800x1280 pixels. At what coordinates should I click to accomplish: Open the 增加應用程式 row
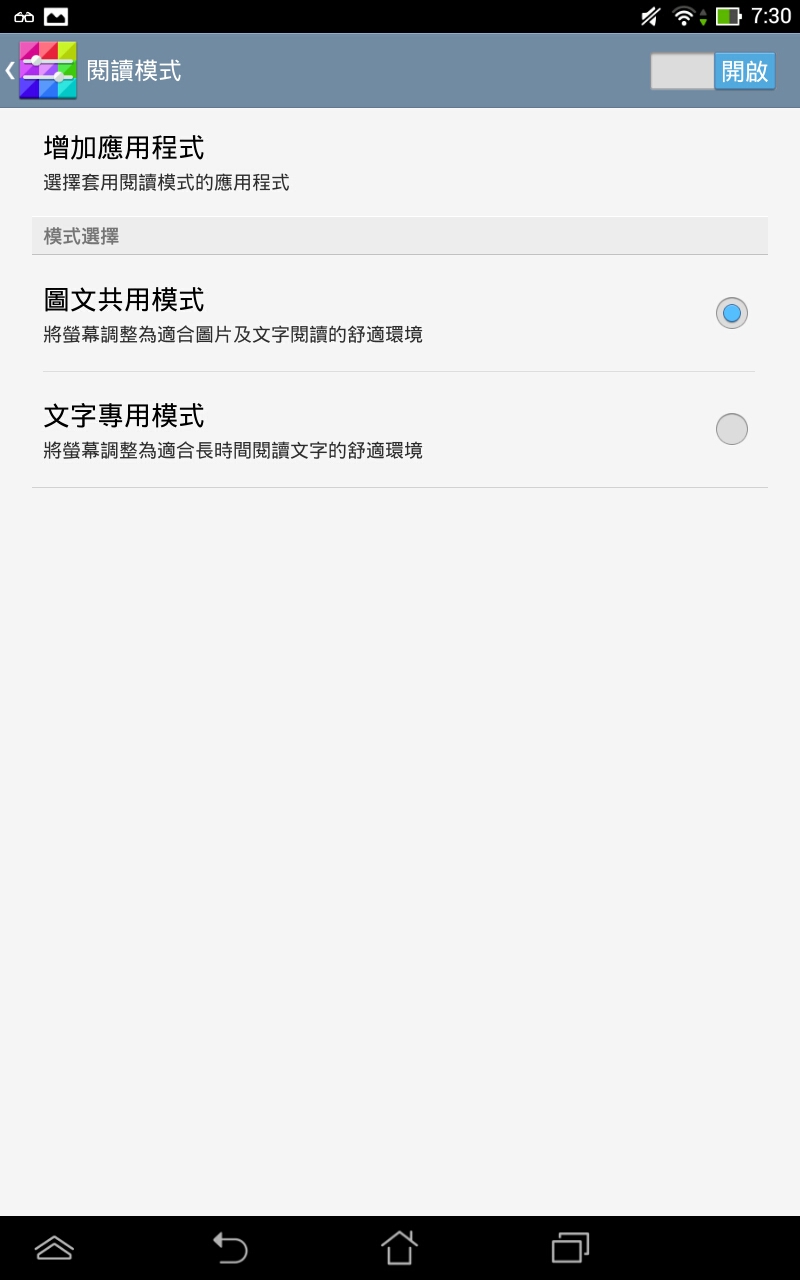tap(400, 162)
